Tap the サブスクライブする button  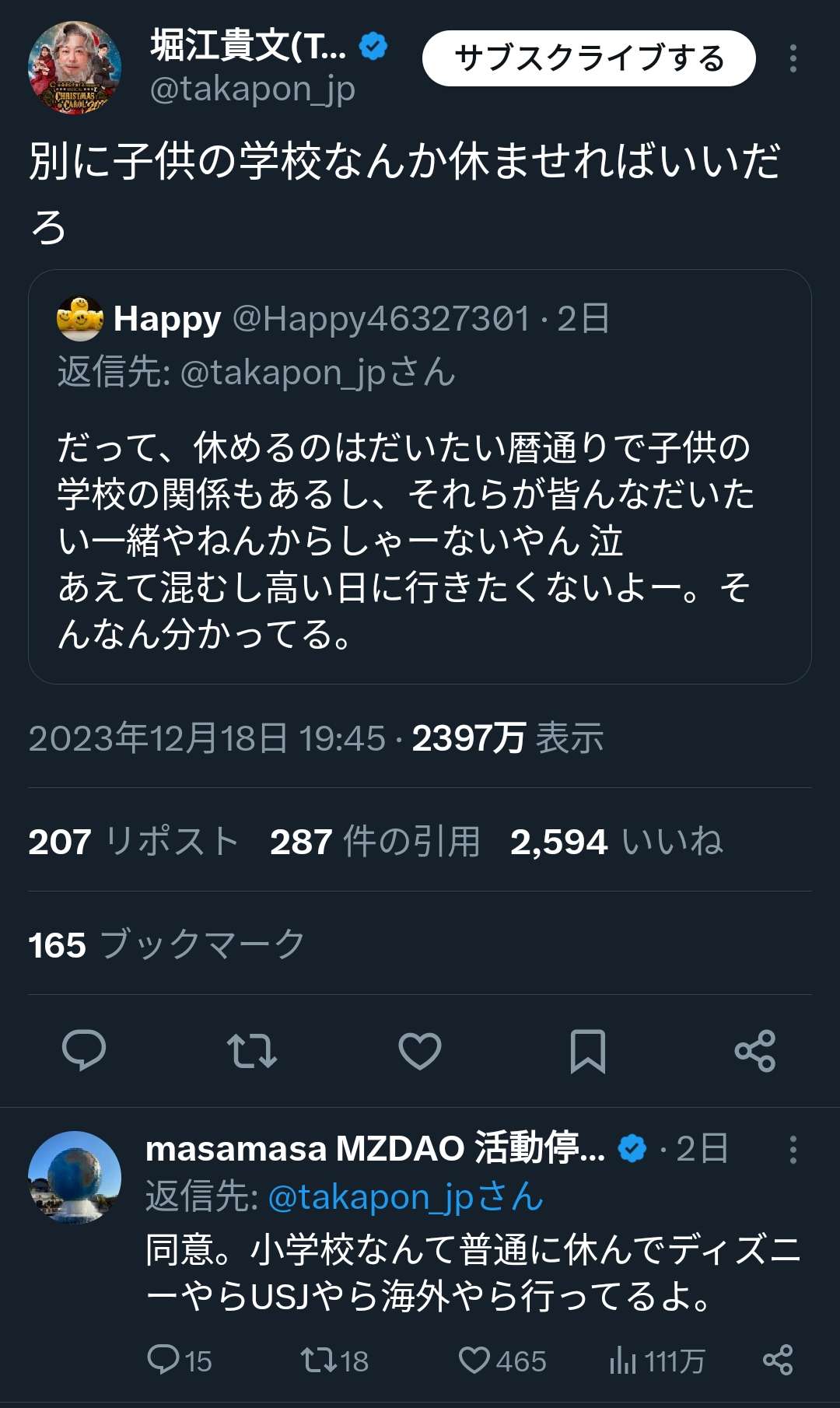588,58
